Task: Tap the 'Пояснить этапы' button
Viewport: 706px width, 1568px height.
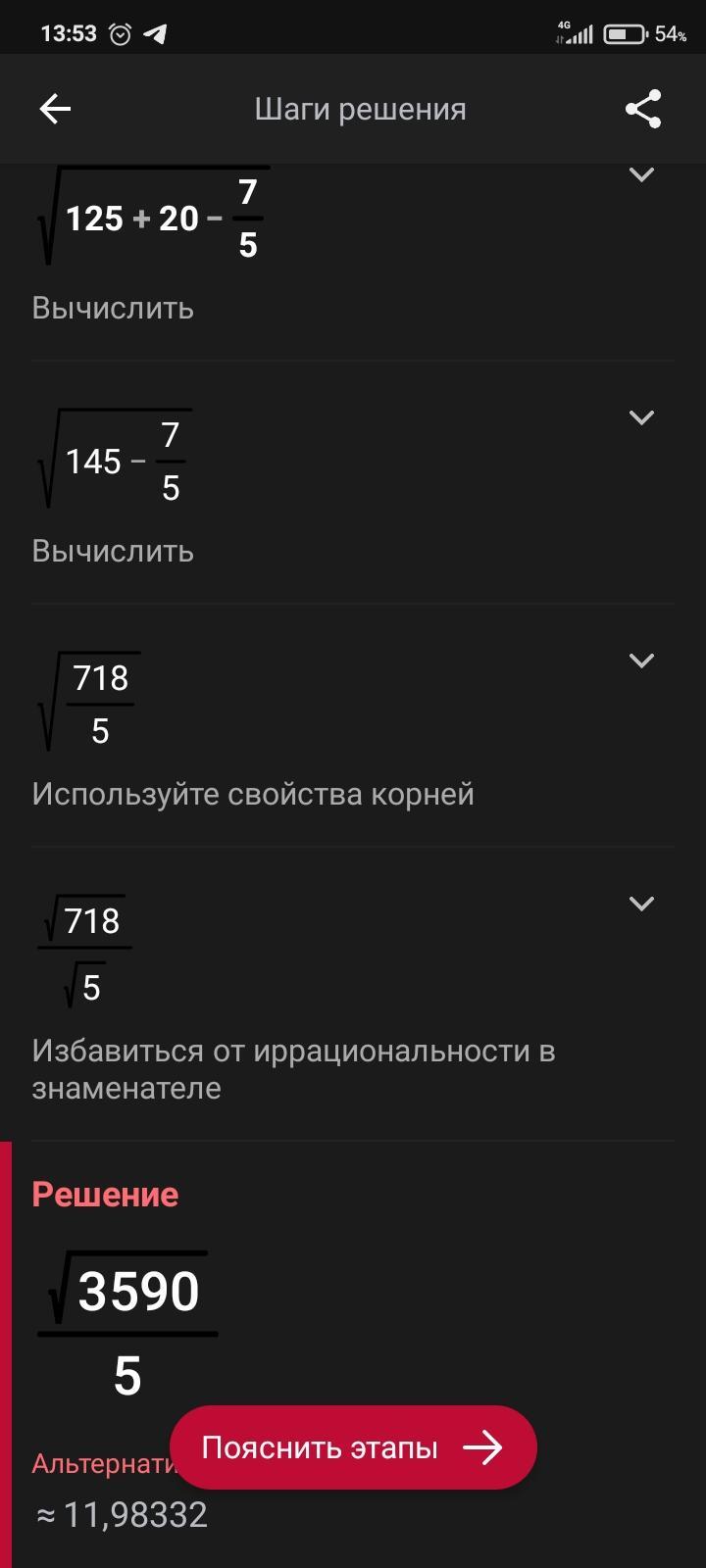Action: coord(353,1447)
